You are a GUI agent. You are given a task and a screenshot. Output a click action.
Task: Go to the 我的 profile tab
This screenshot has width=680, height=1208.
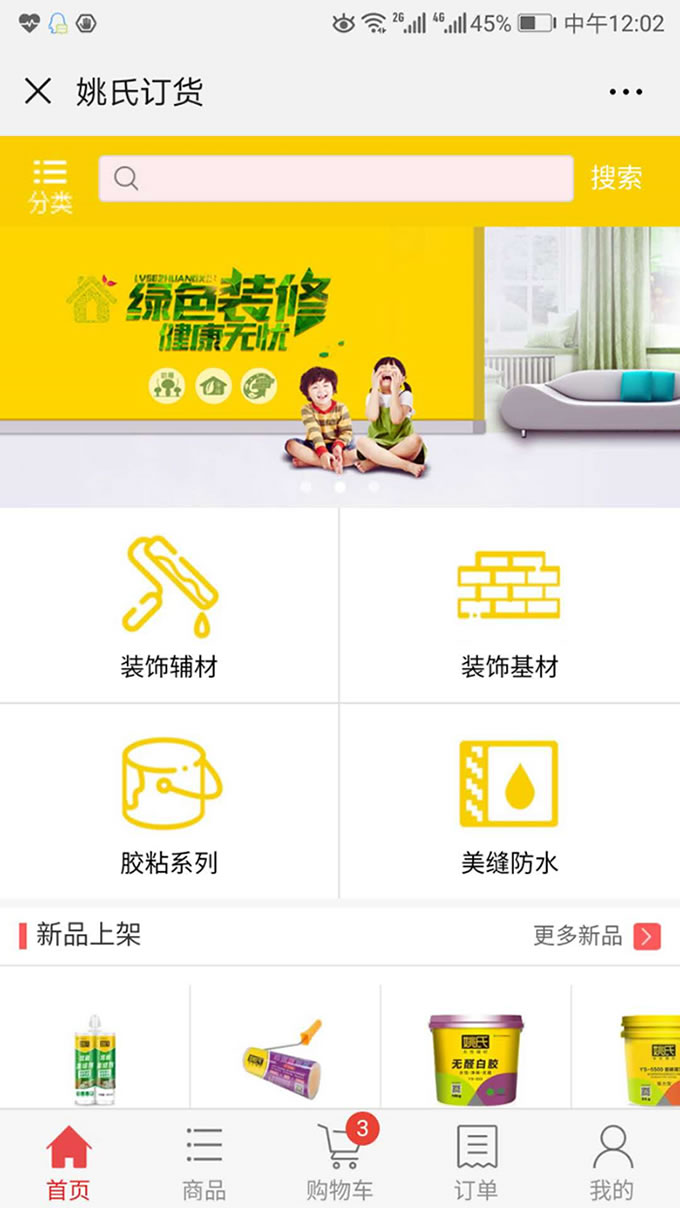pos(612,1161)
